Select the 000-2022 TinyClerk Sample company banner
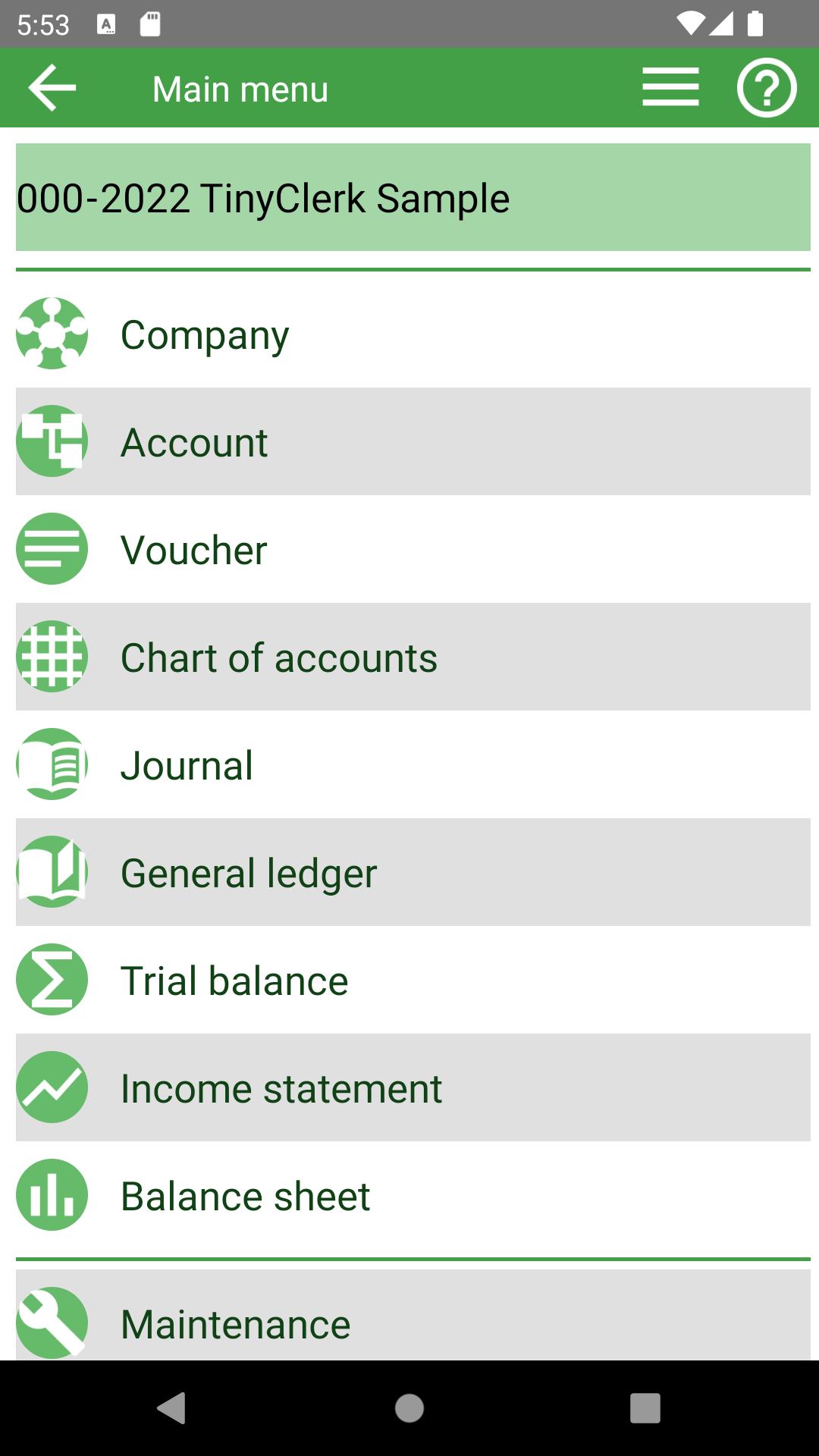This screenshot has width=819, height=1456. coord(413,197)
